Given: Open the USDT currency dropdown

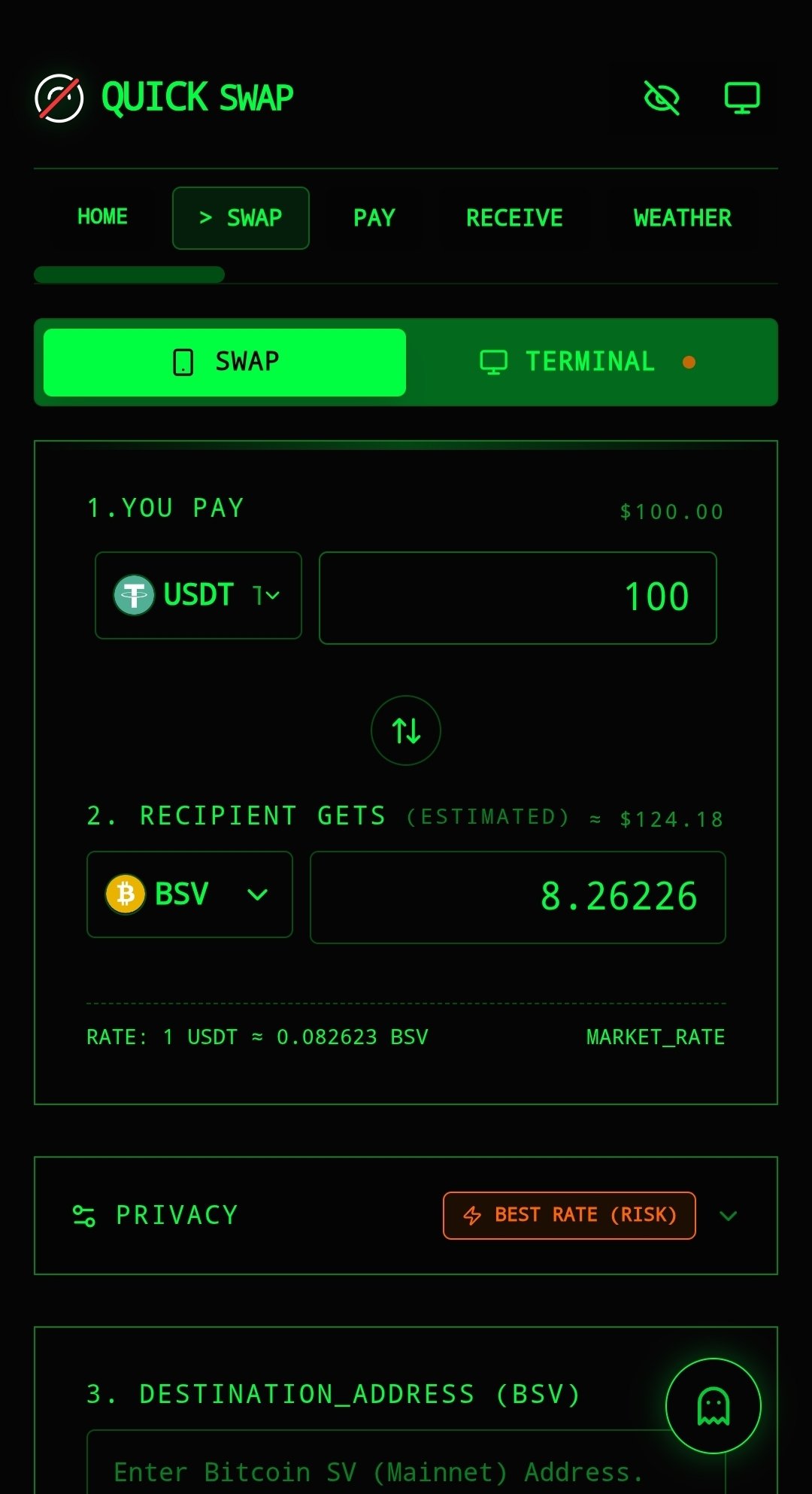Looking at the screenshot, I should click(x=198, y=596).
